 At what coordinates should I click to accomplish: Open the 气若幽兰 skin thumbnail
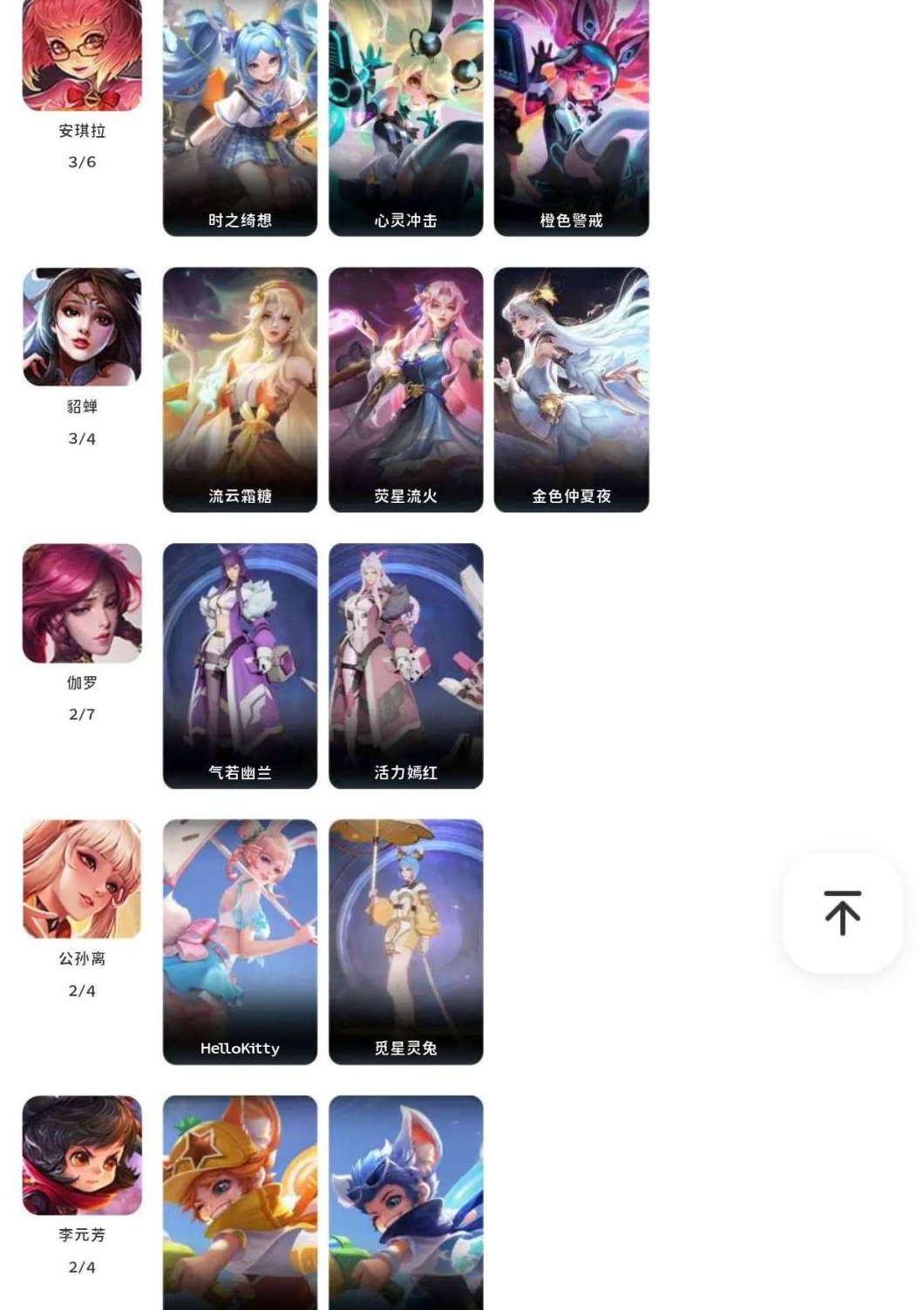pyautogui.click(x=238, y=667)
